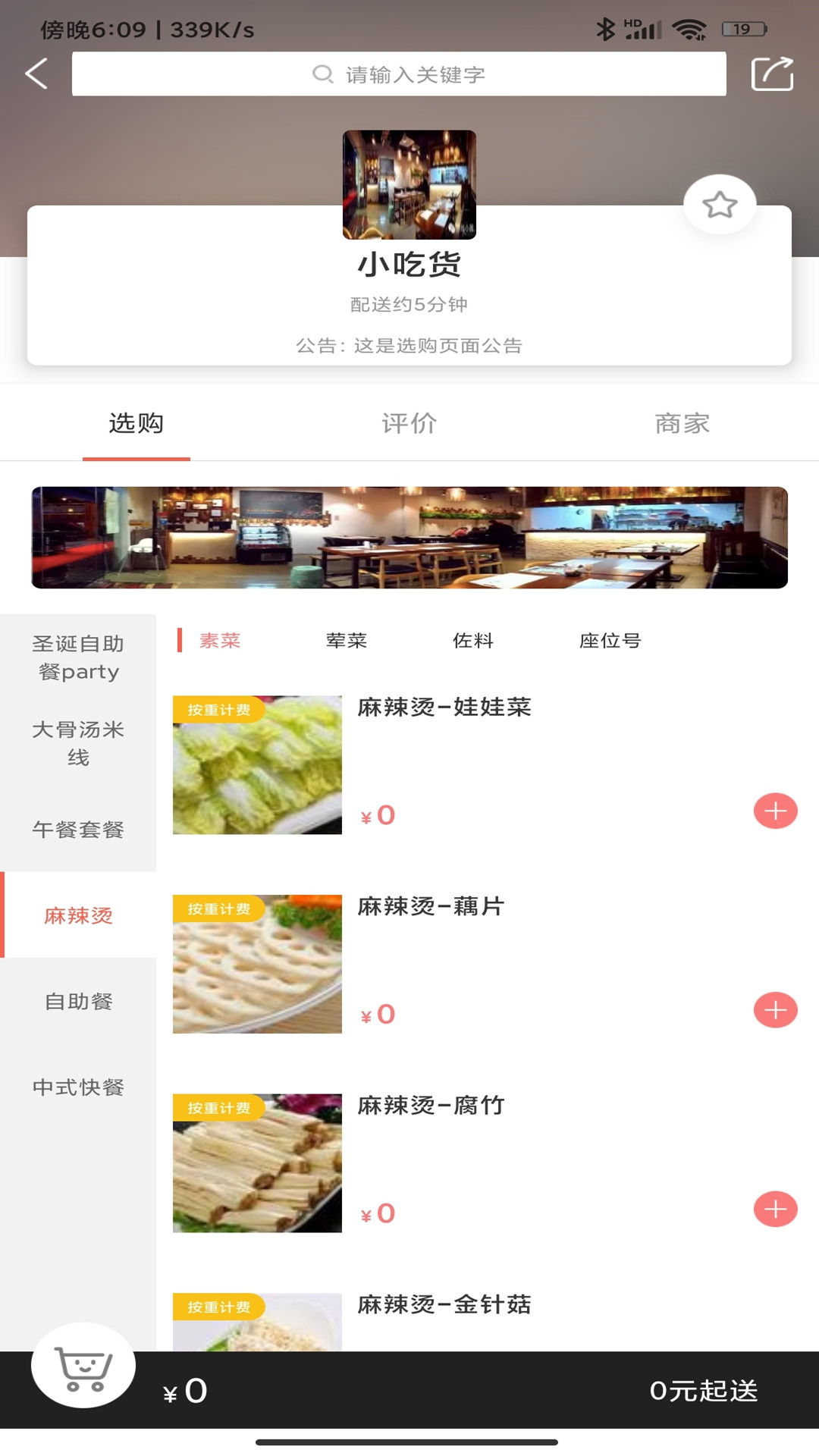The width and height of the screenshot is (819, 1456).
Task: Click the restaurant banner photo
Action: coord(409,536)
